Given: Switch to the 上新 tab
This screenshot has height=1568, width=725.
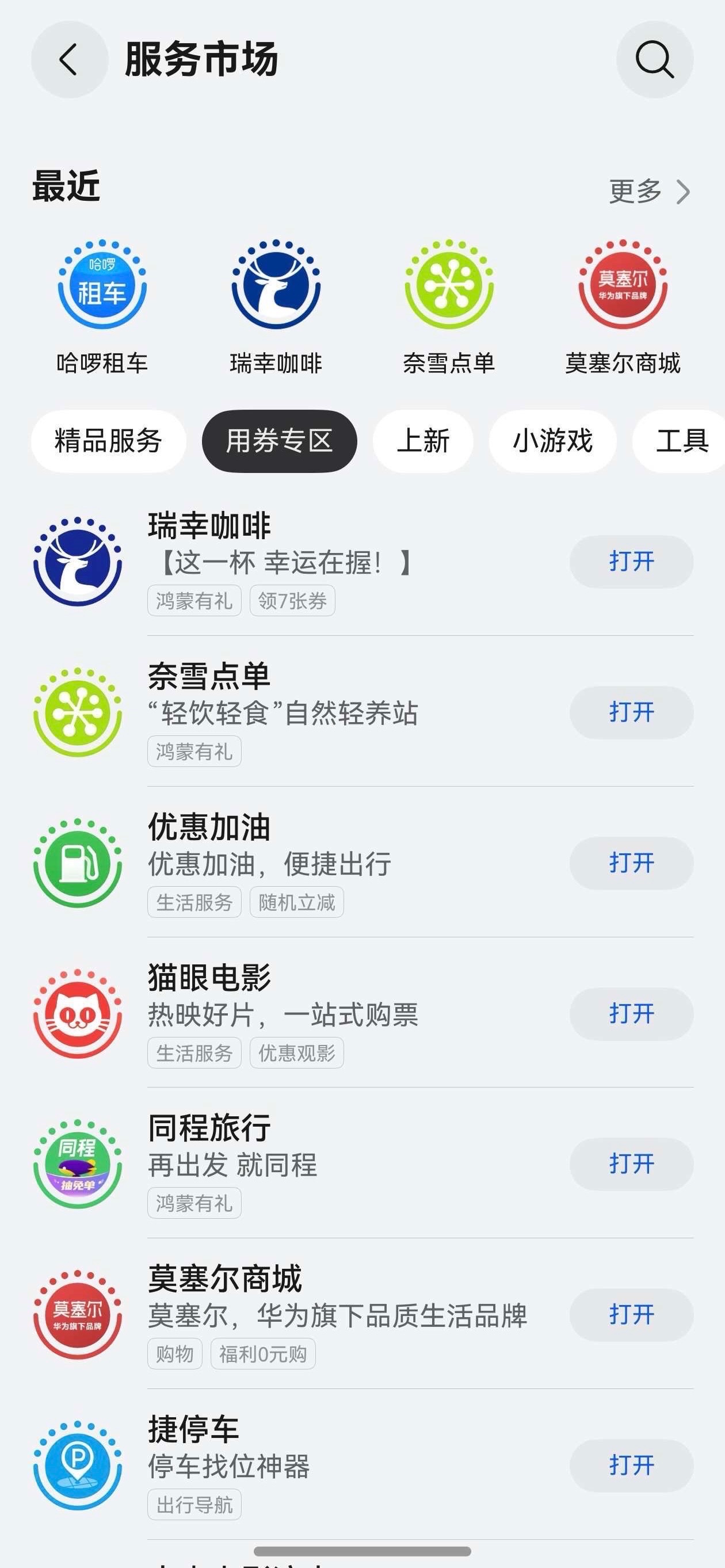Looking at the screenshot, I should [x=423, y=441].
